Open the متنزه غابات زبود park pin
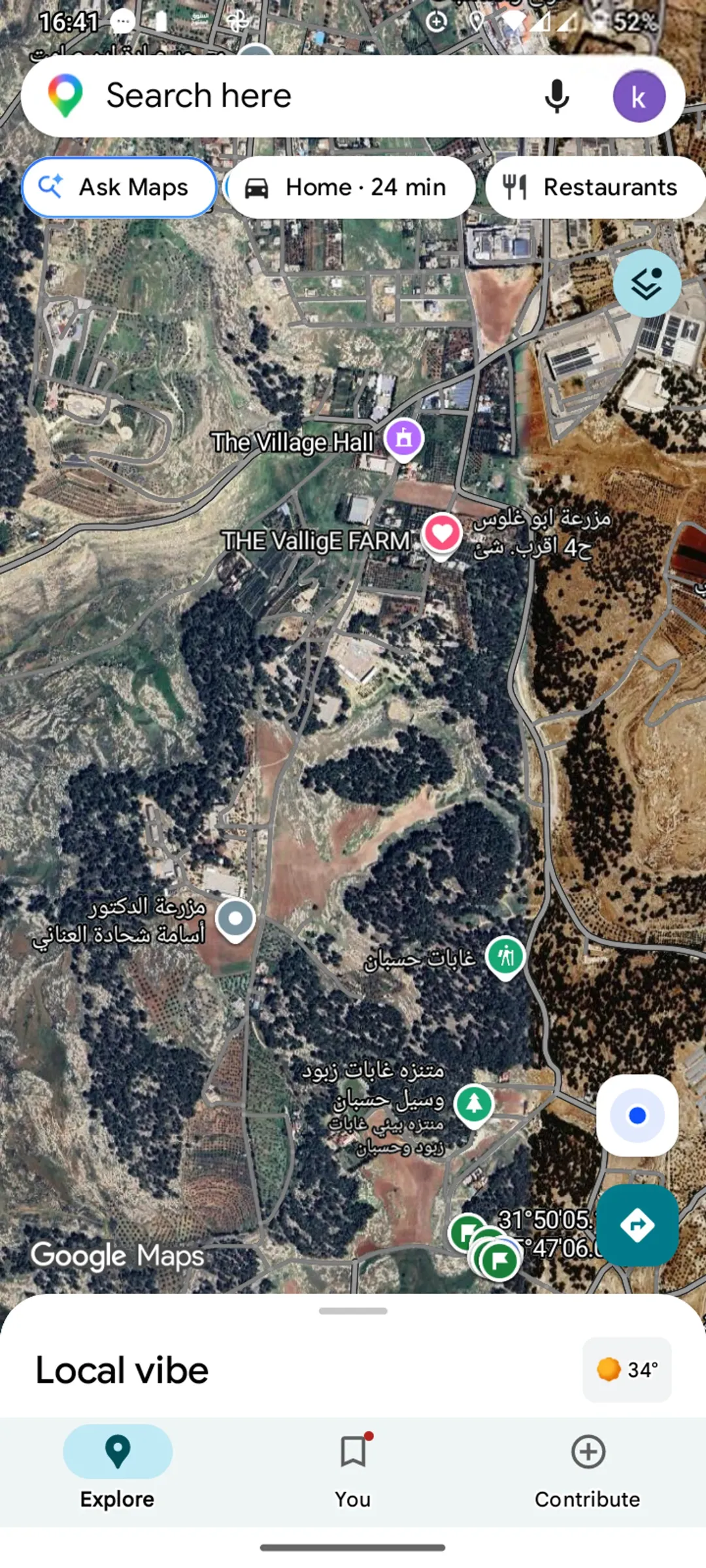 (474, 1105)
